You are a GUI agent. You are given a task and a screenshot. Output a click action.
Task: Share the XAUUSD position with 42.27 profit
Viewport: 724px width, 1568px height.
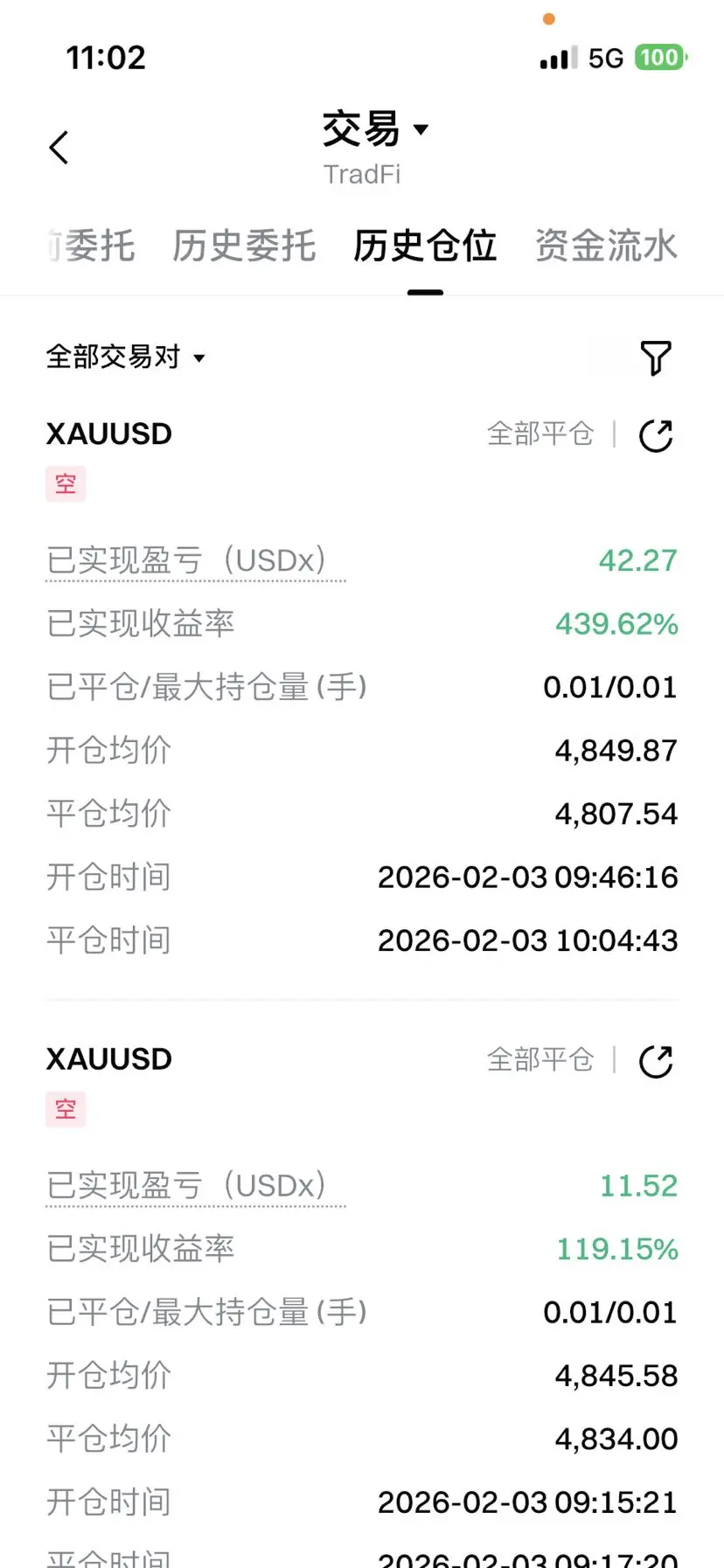coord(656,435)
